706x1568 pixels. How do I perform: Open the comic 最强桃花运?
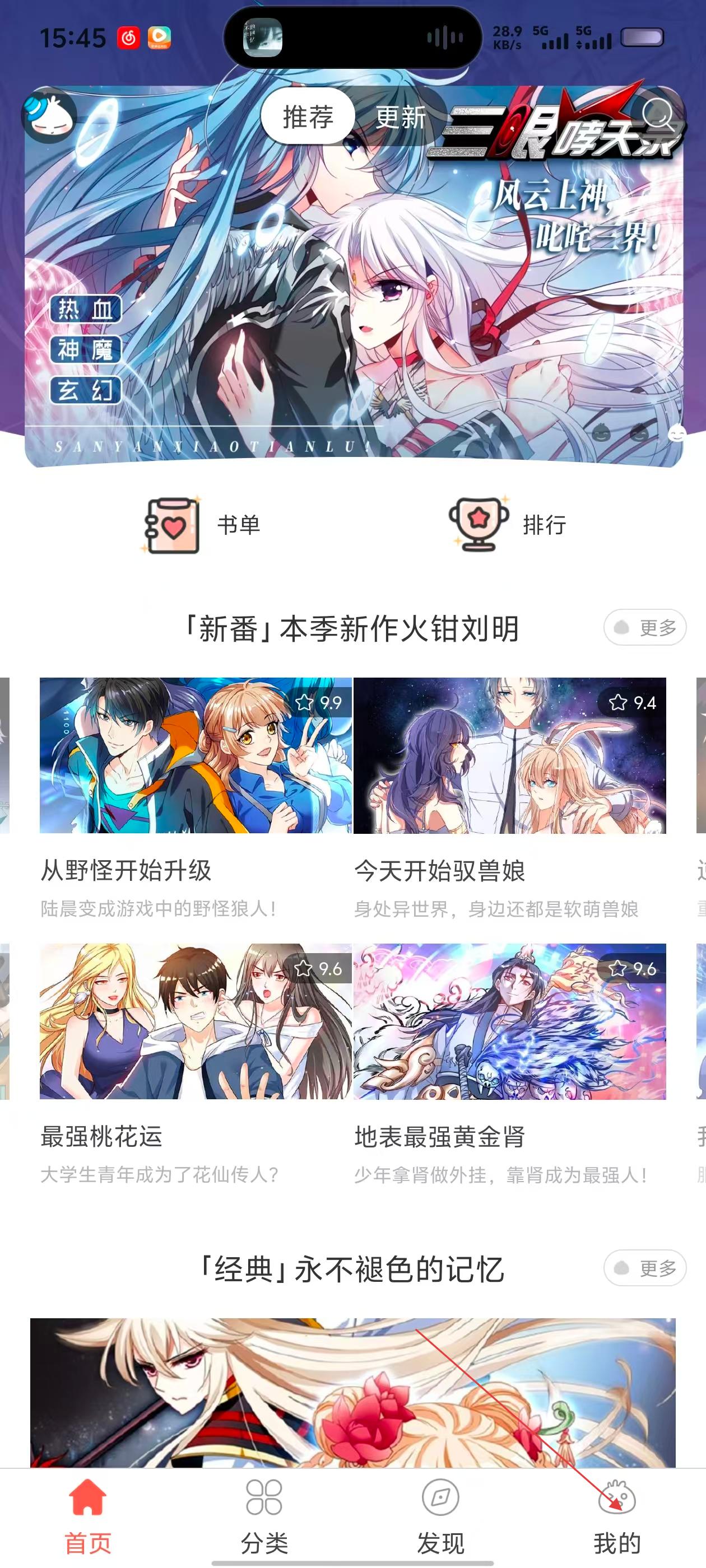[195, 1021]
